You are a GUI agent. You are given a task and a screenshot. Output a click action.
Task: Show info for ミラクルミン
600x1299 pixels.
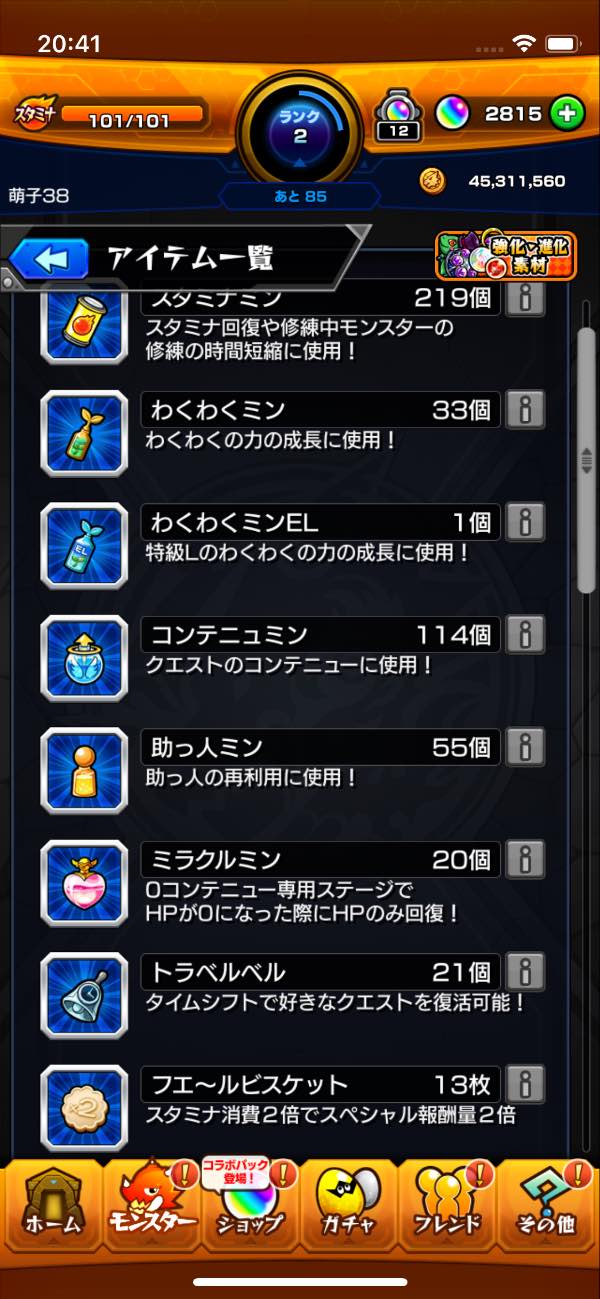pyautogui.click(x=526, y=859)
